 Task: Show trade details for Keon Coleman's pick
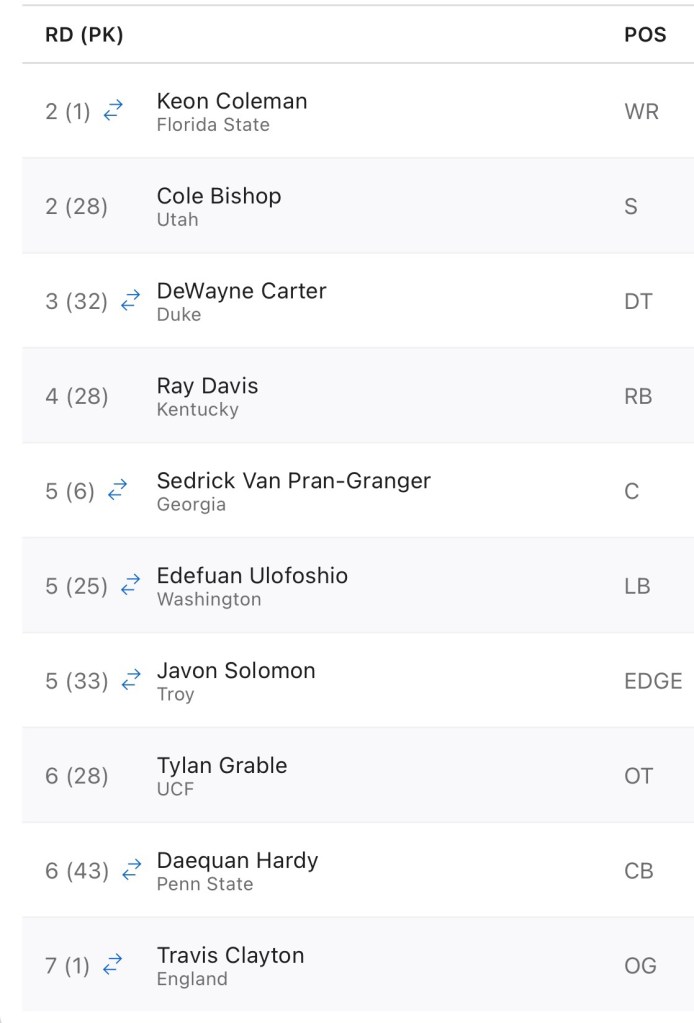tap(113, 111)
